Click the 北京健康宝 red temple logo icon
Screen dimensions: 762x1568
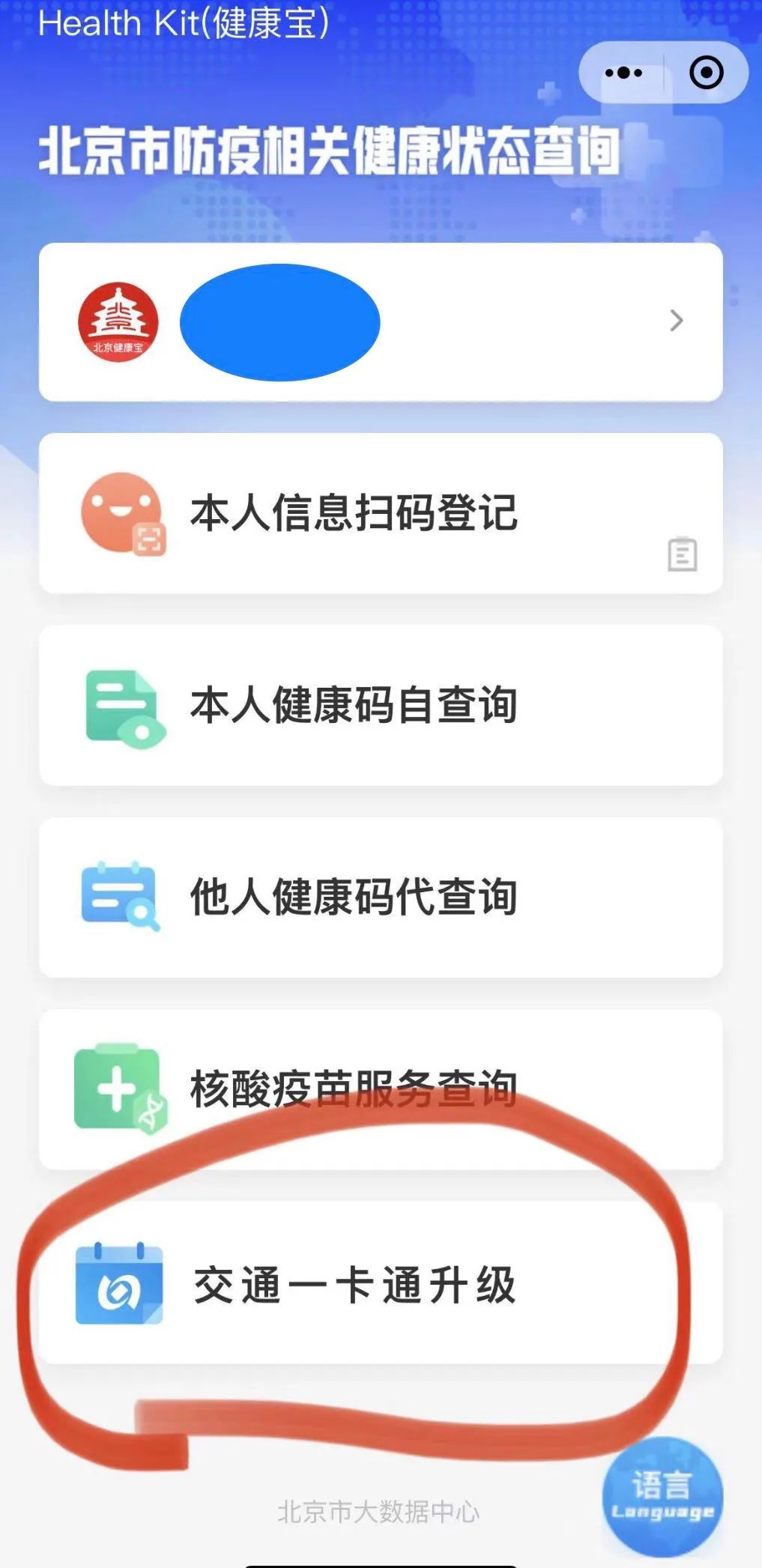[x=121, y=321]
